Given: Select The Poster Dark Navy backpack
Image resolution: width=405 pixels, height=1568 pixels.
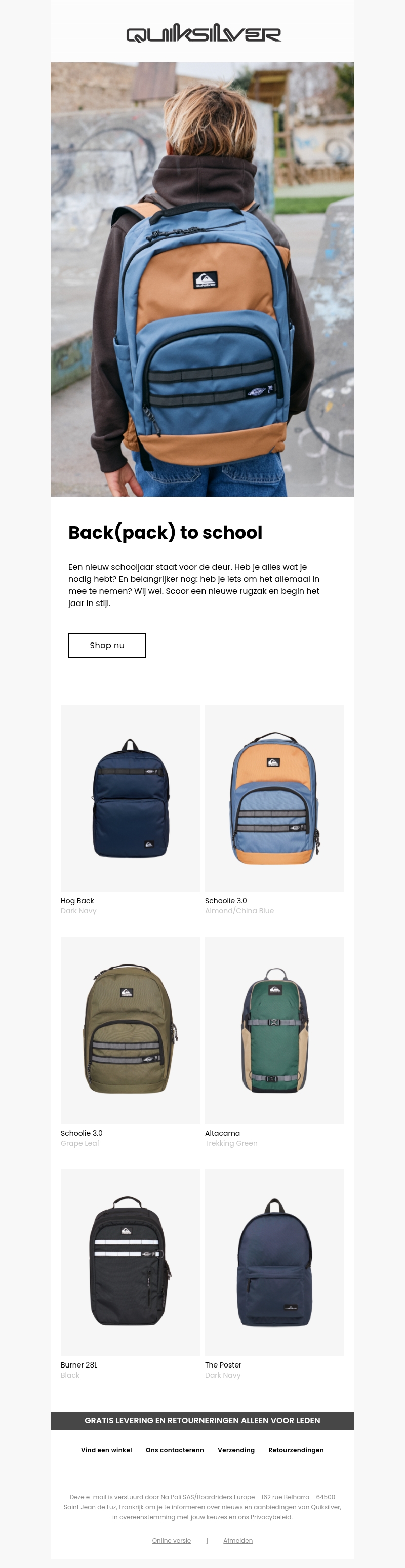Looking at the screenshot, I should [x=274, y=1262].
